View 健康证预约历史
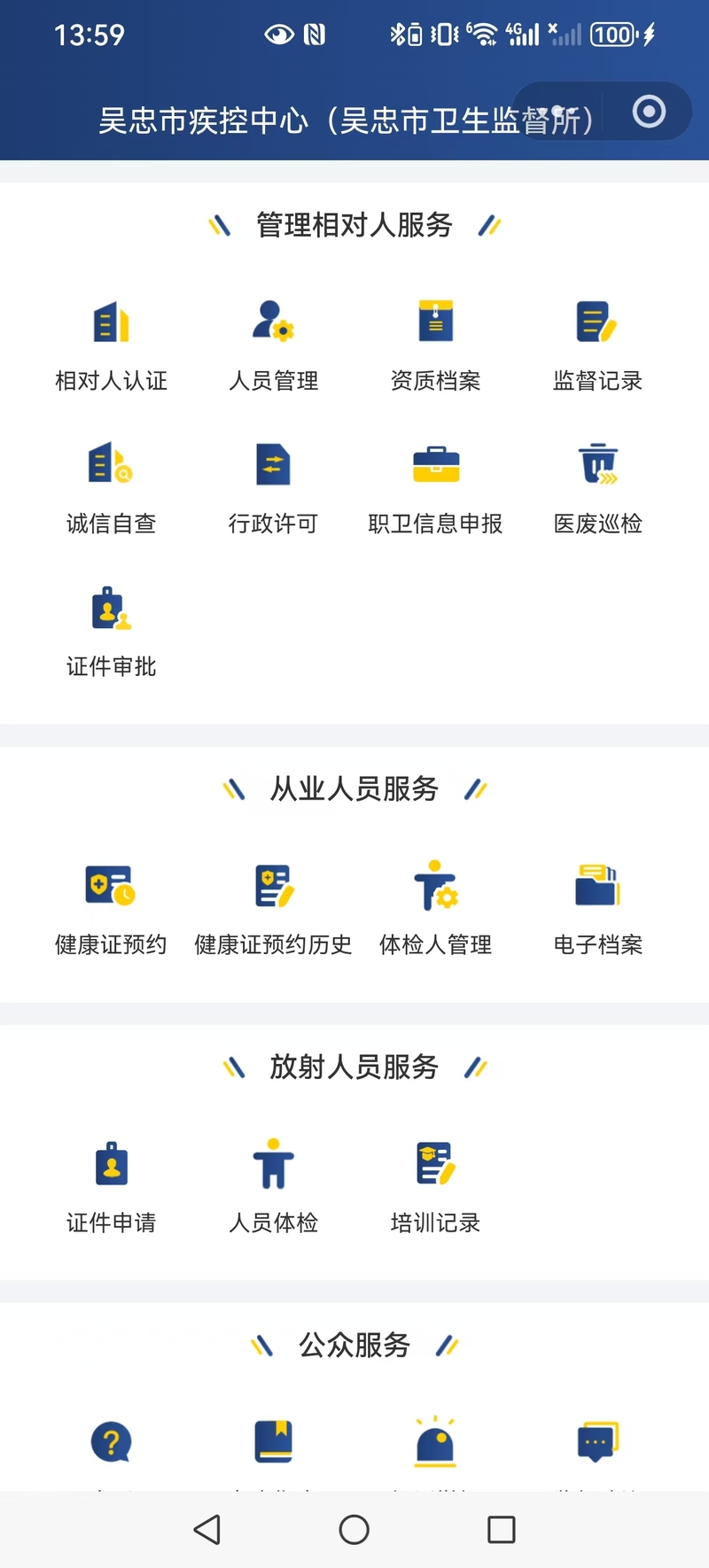Viewport: 709px width, 1568px height. click(273, 908)
